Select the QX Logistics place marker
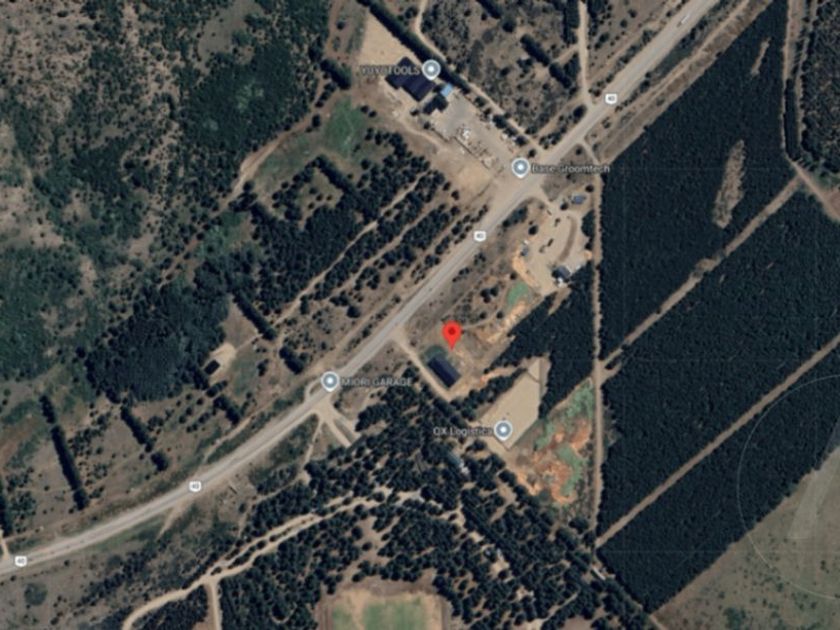This screenshot has height=630, width=840. click(x=502, y=430)
